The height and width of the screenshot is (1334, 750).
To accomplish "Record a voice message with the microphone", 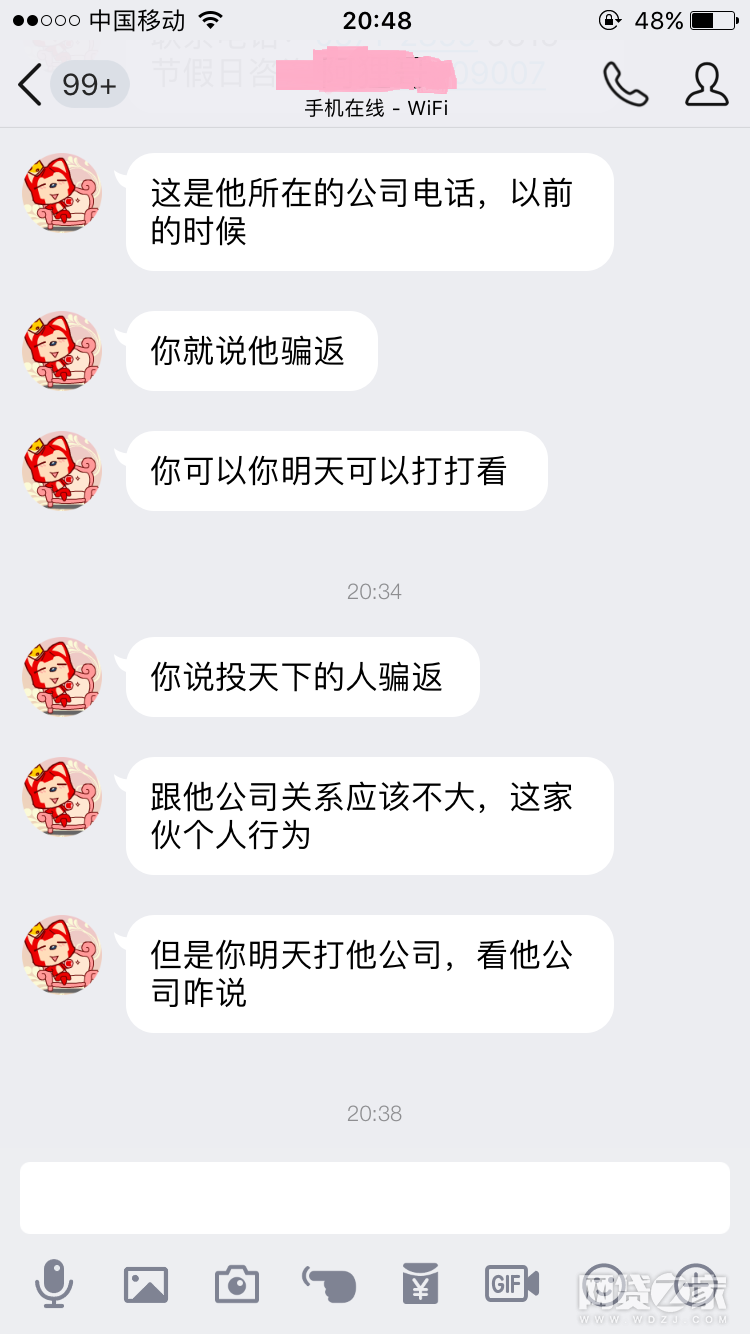I will coord(54,1283).
